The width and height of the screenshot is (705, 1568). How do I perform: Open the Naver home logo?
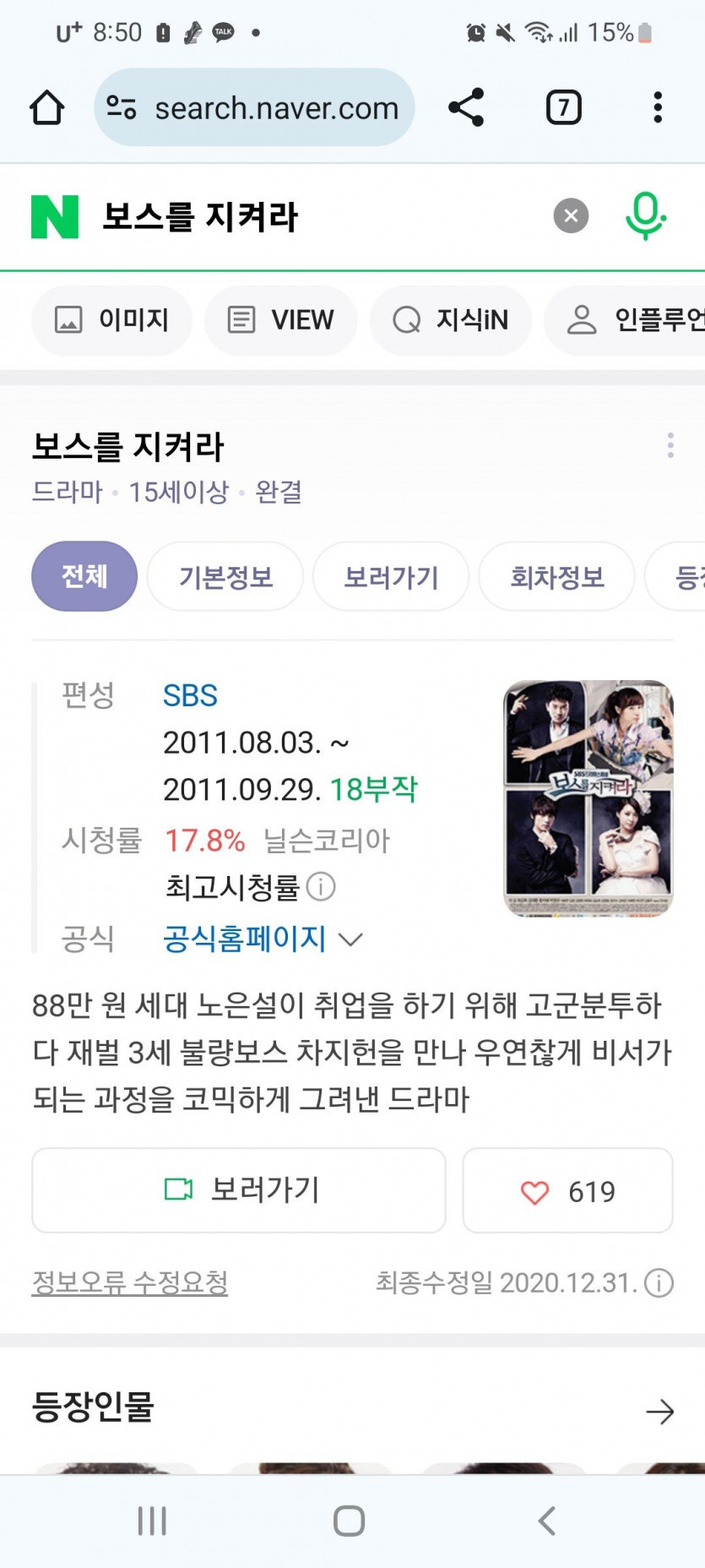55,216
